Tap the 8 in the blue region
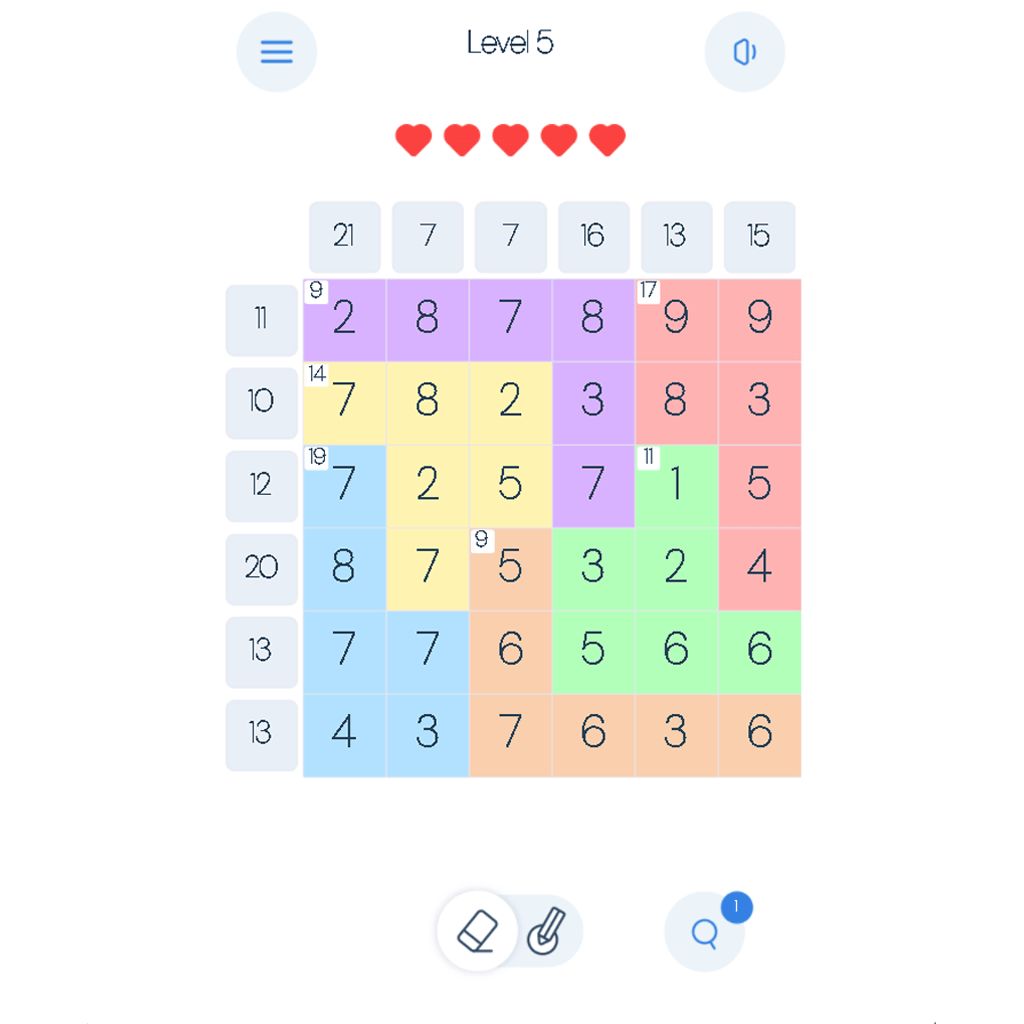Image resolution: width=1024 pixels, height=1024 pixels. [344, 569]
